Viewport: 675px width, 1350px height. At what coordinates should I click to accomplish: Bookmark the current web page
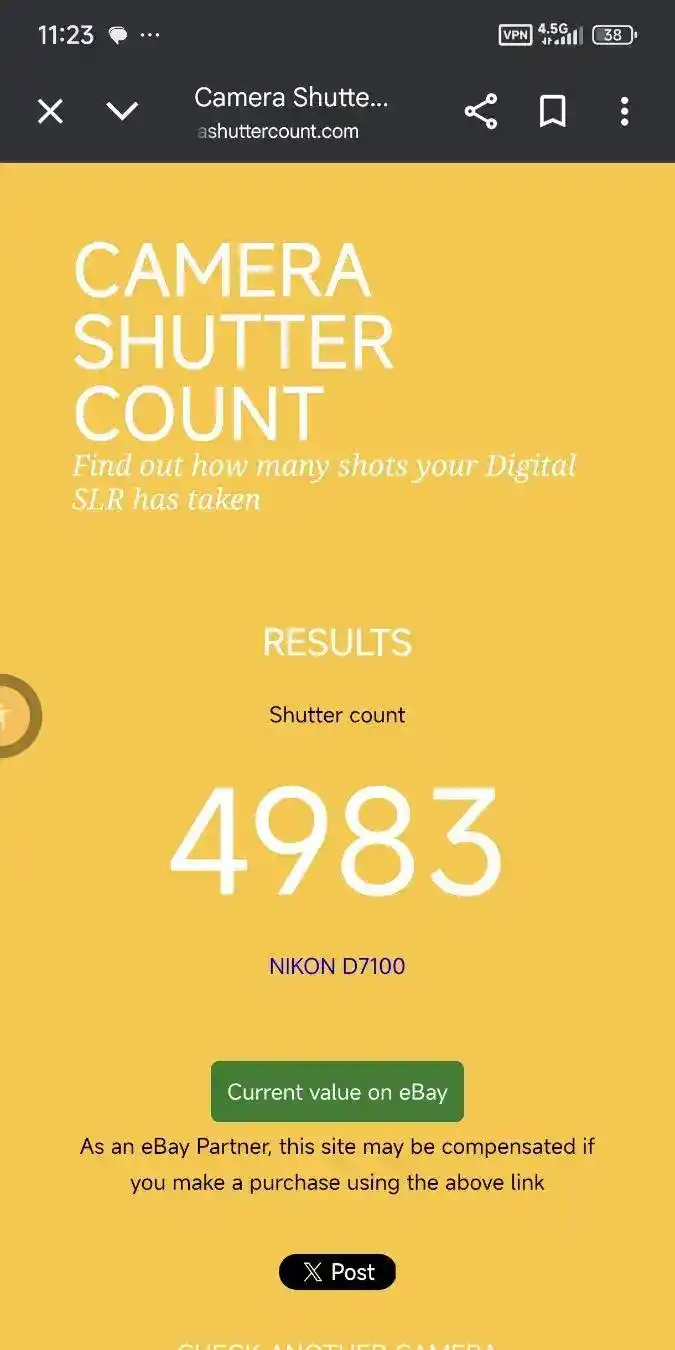[x=553, y=111]
